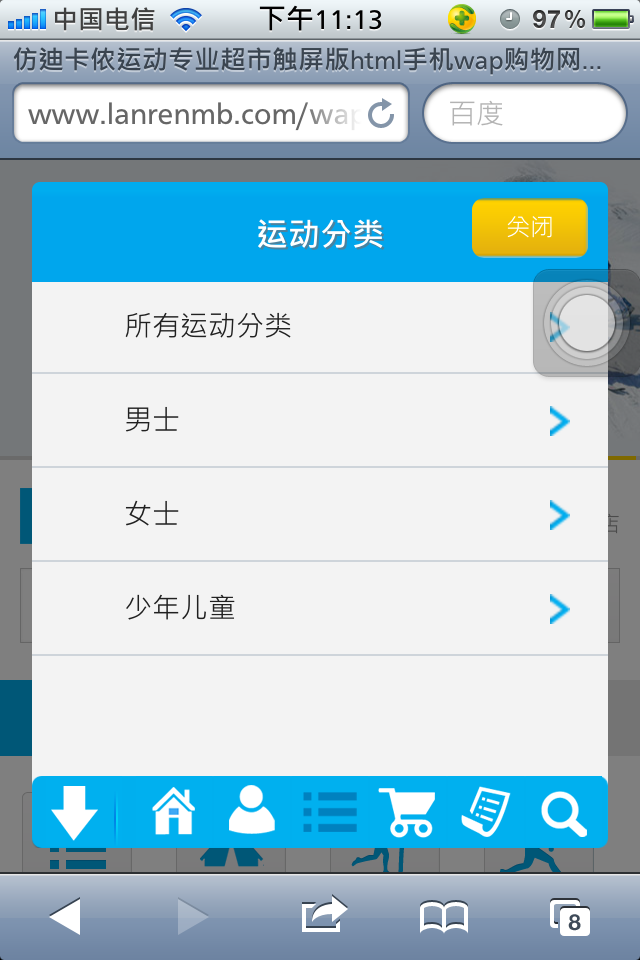View the shopping cart

pos(406,811)
